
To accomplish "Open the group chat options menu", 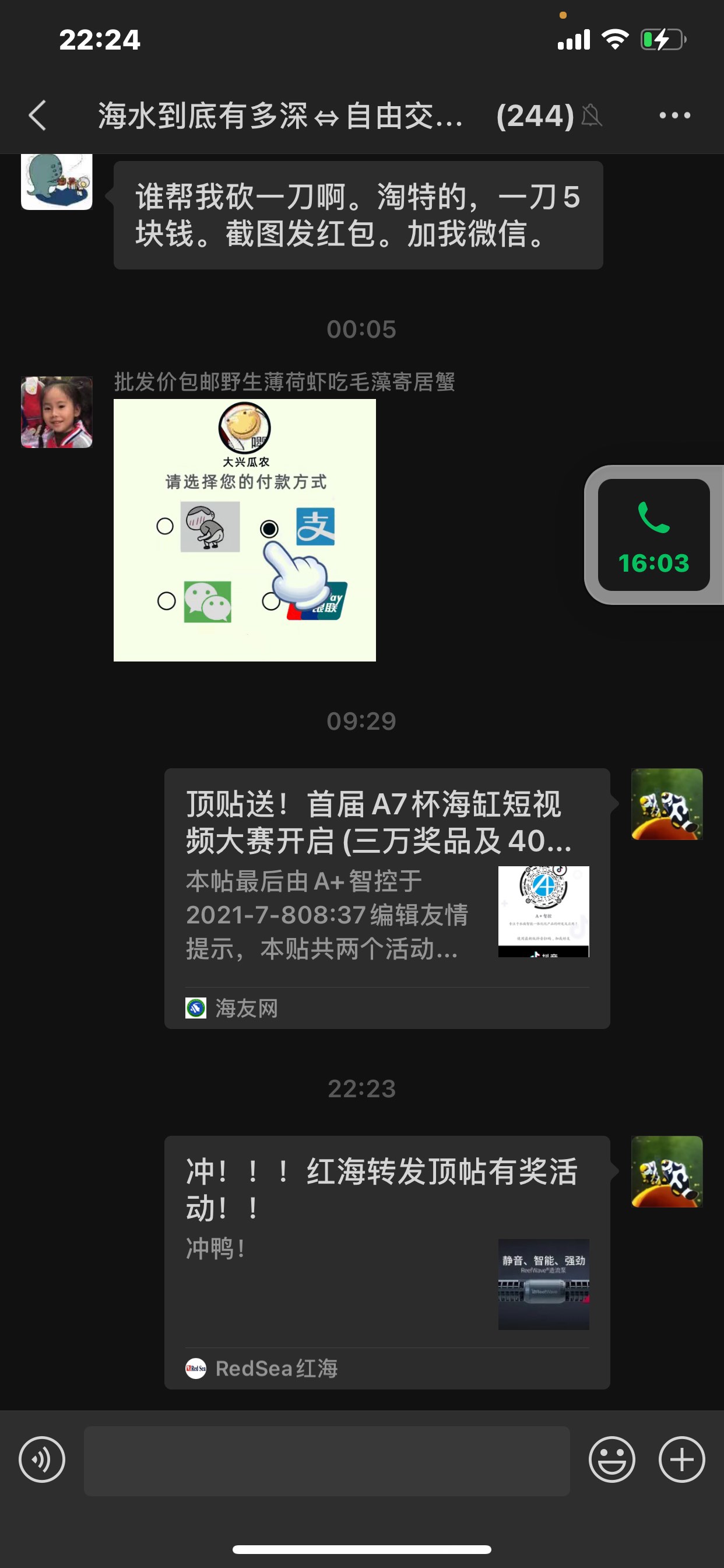I will click(674, 116).
